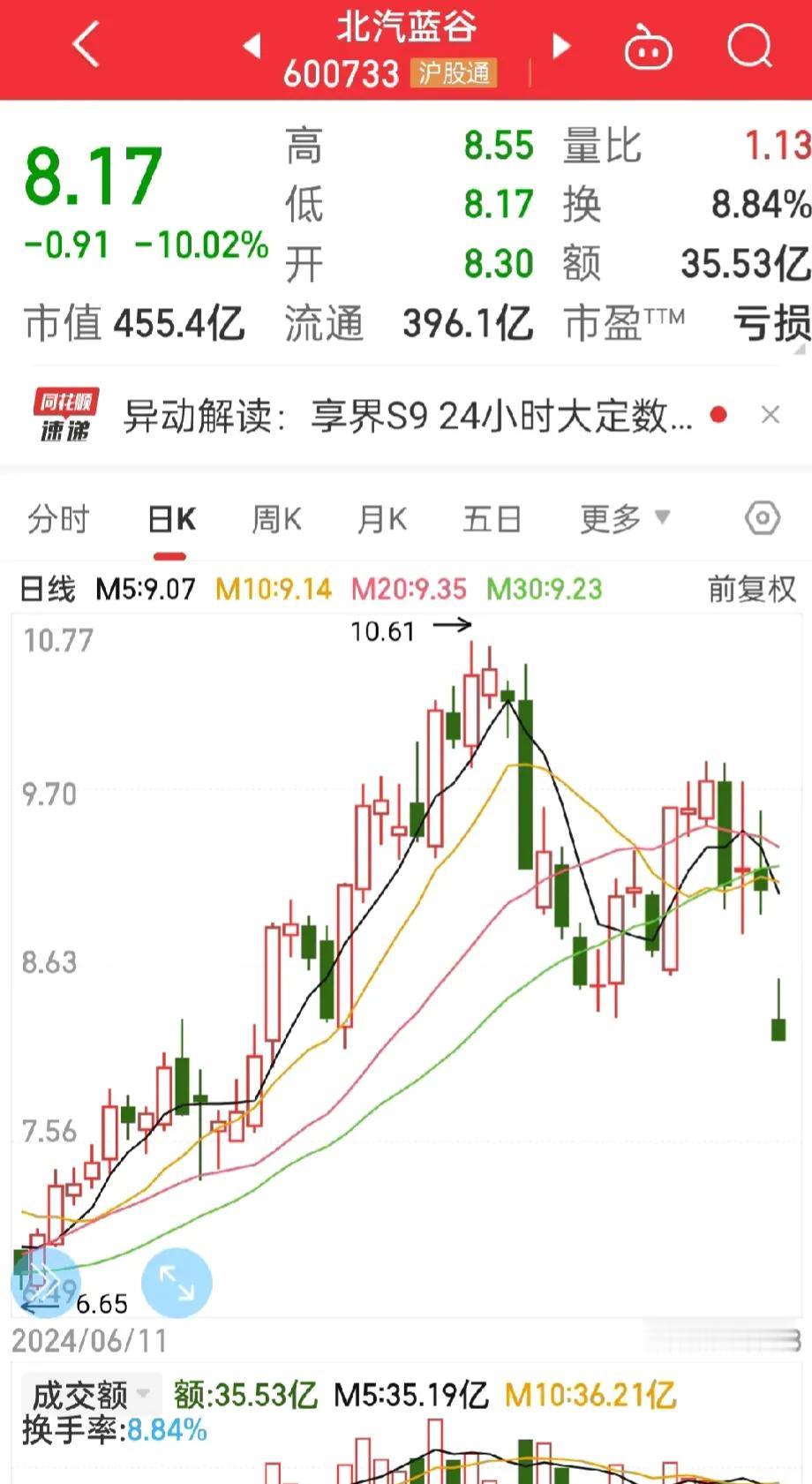This screenshot has width=812, height=1484.
Task: Switch to the 分时 chart tab
Action: coord(58,519)
